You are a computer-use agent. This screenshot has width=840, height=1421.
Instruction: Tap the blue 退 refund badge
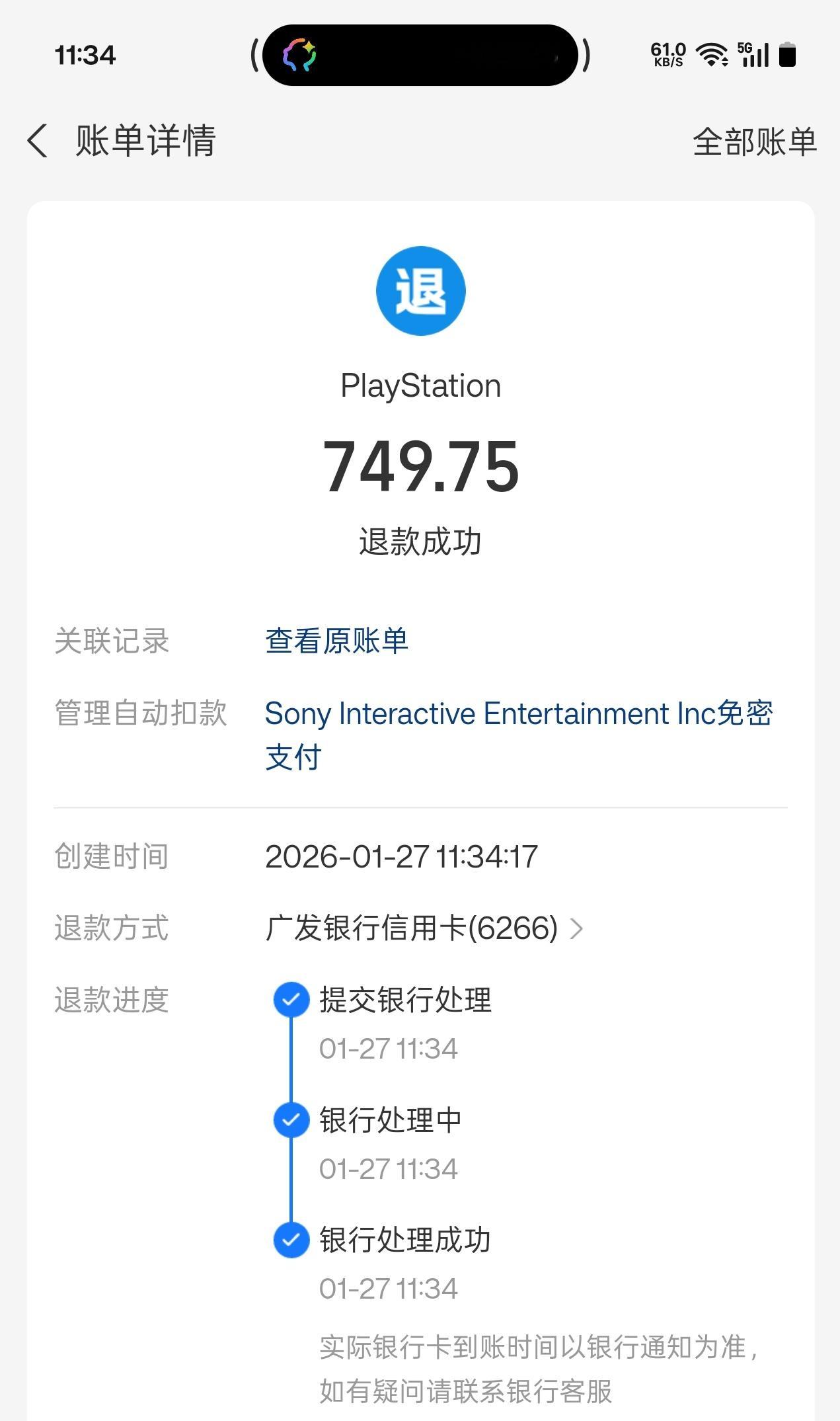tap(420, 290)
